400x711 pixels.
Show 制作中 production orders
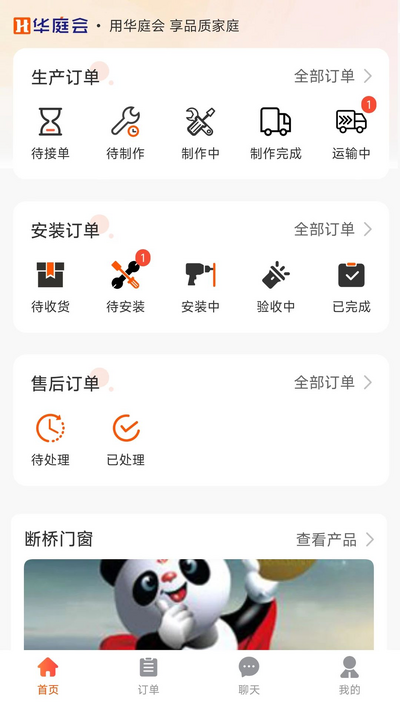coord(200,133)
